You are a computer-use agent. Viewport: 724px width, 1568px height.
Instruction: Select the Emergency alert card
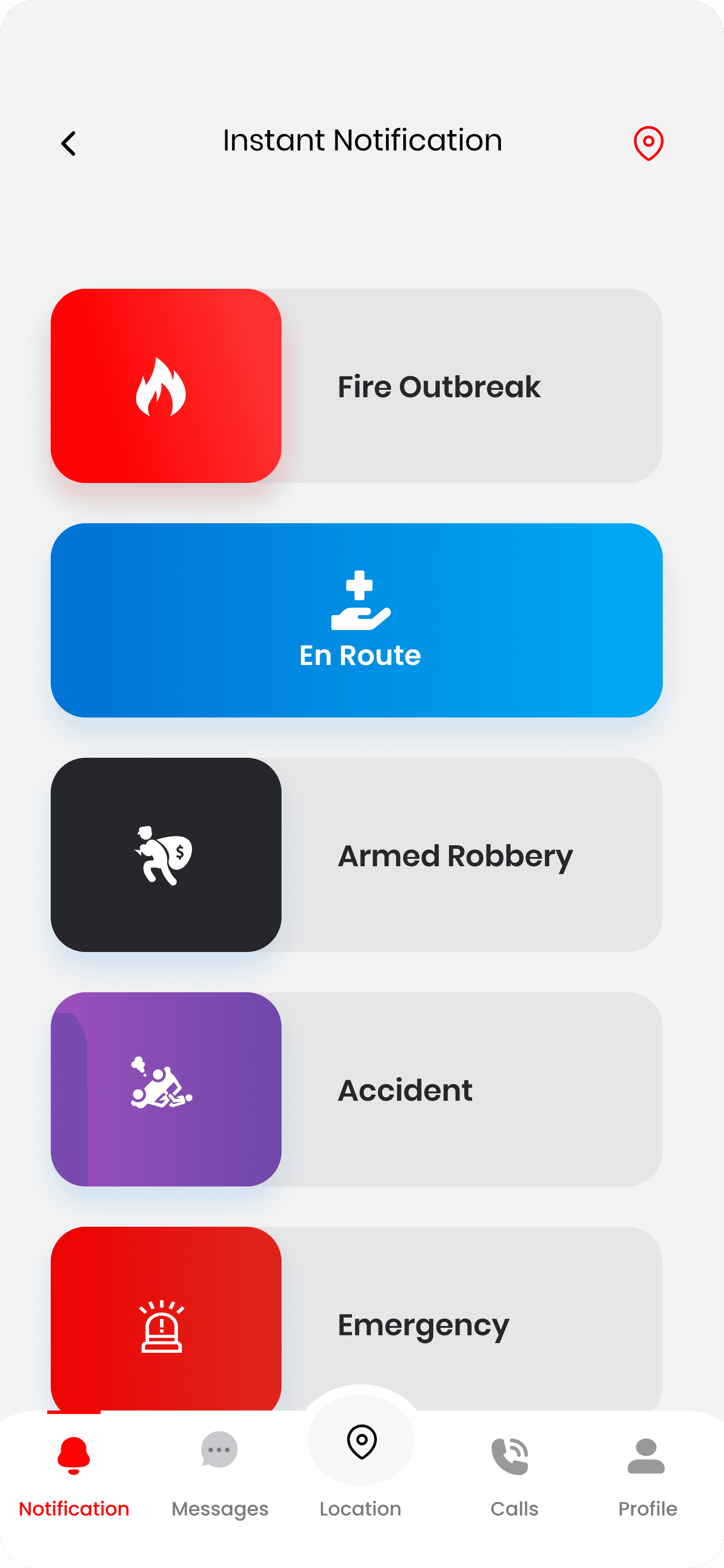tap(356, 1319)
